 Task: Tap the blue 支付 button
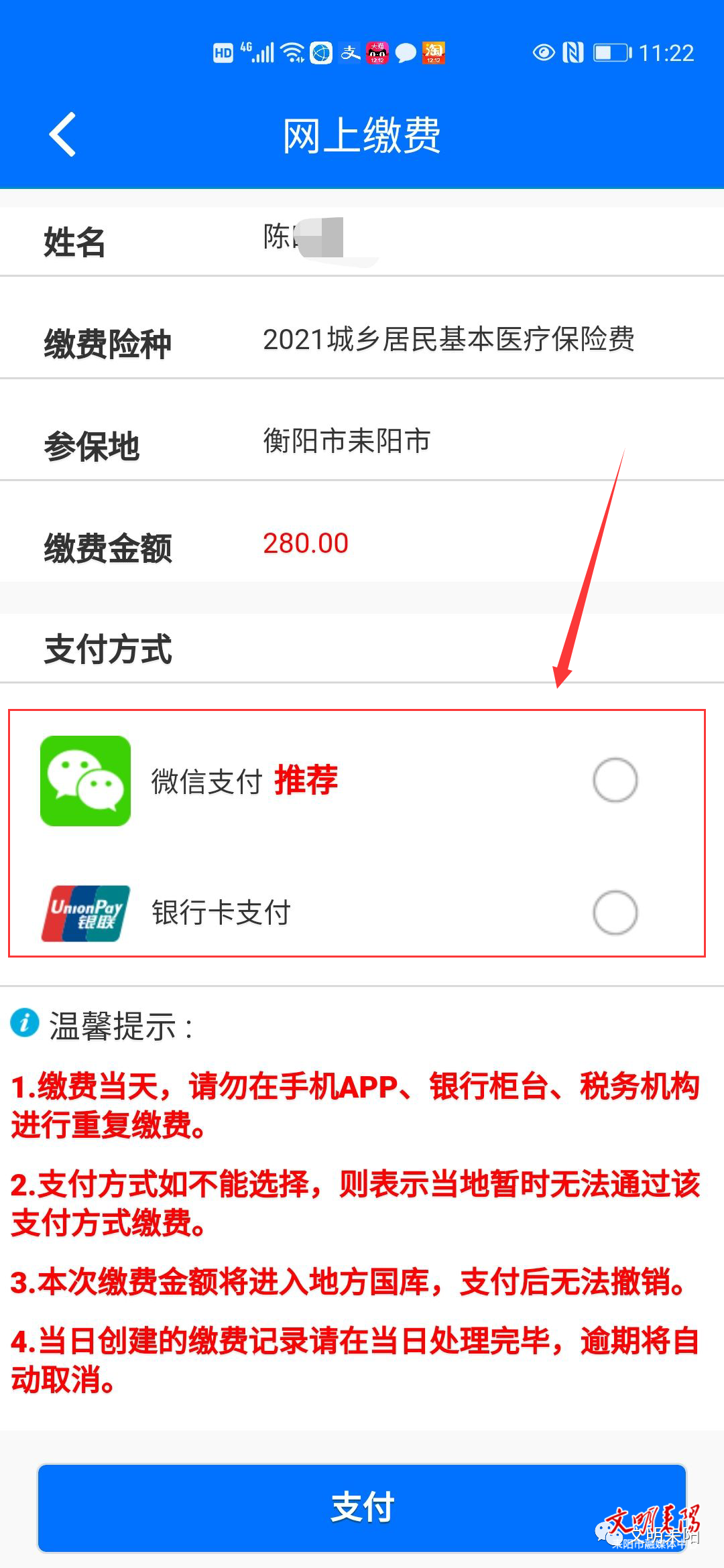tap(362, 1508)
